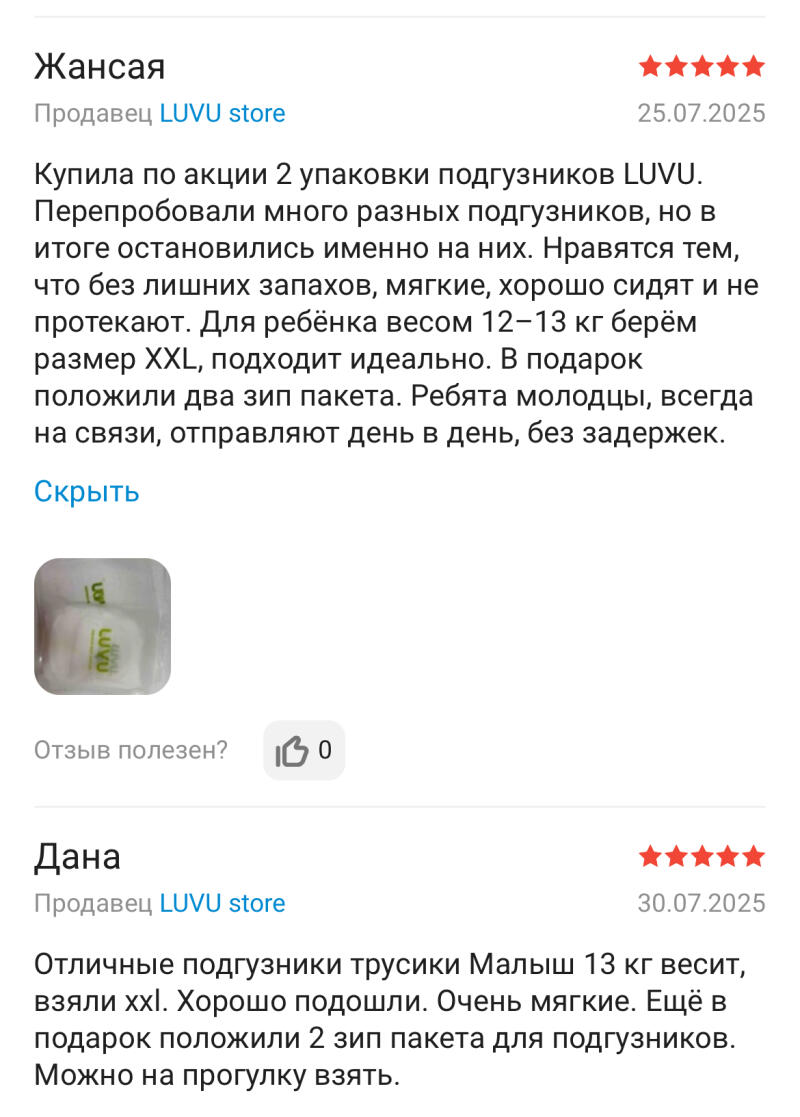Click the first star in Дана's rating
Screen dimensions: 800x1117
651,856
